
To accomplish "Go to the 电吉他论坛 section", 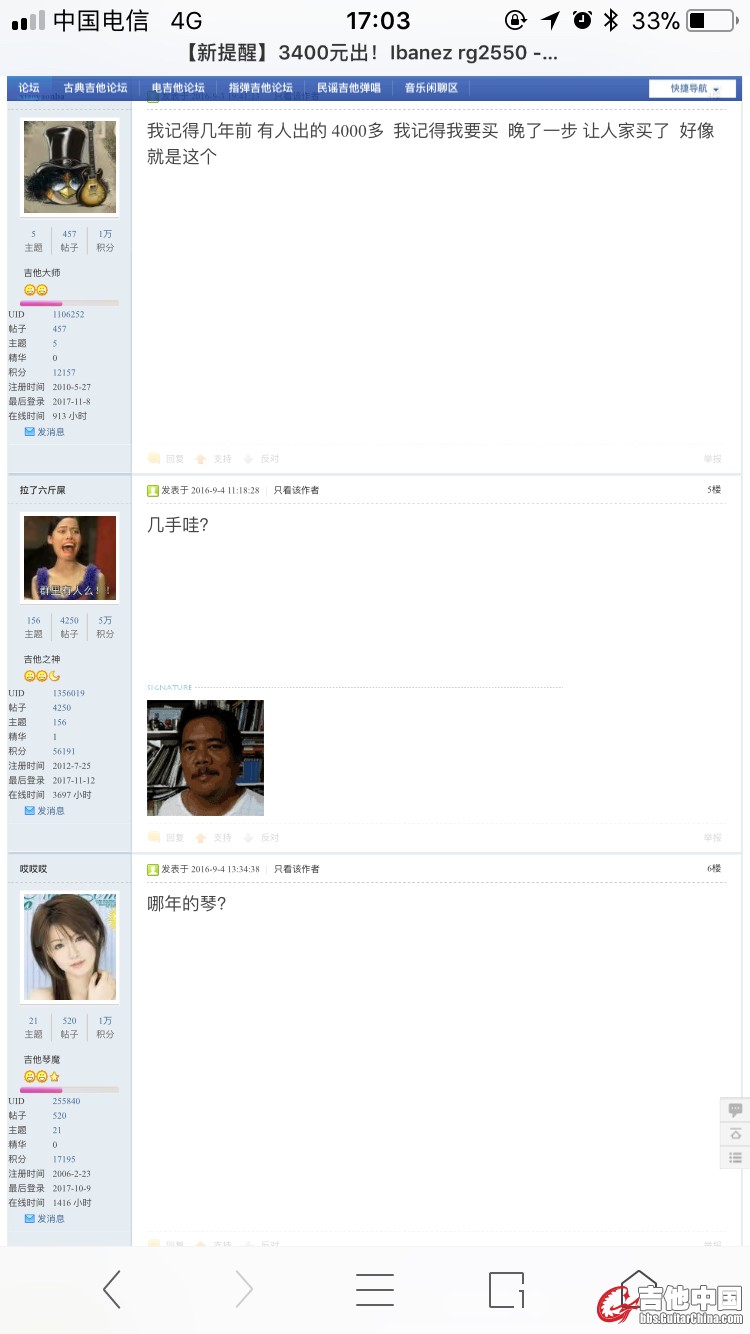I will [x=178, y=88].
